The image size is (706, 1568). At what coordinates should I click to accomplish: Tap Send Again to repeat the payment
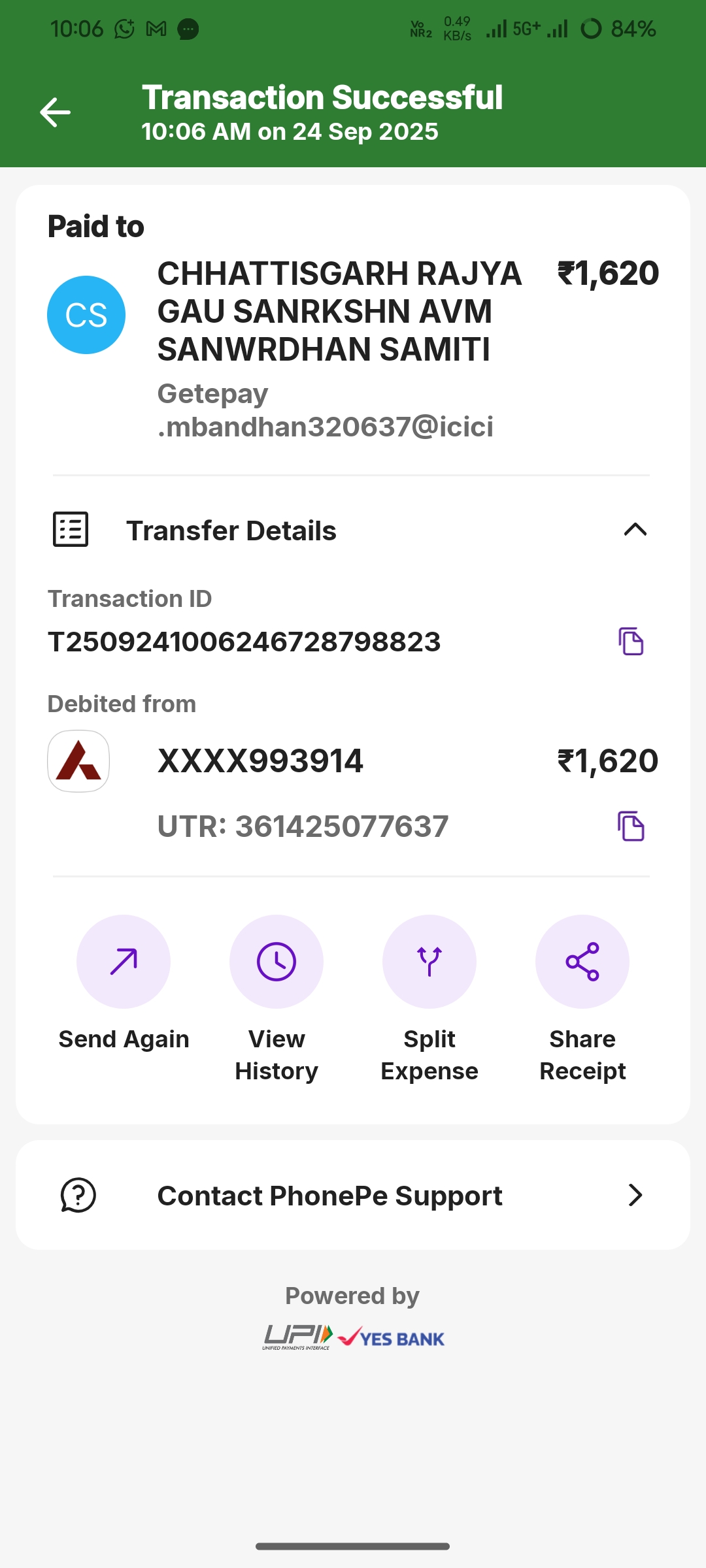pos(124,962)
